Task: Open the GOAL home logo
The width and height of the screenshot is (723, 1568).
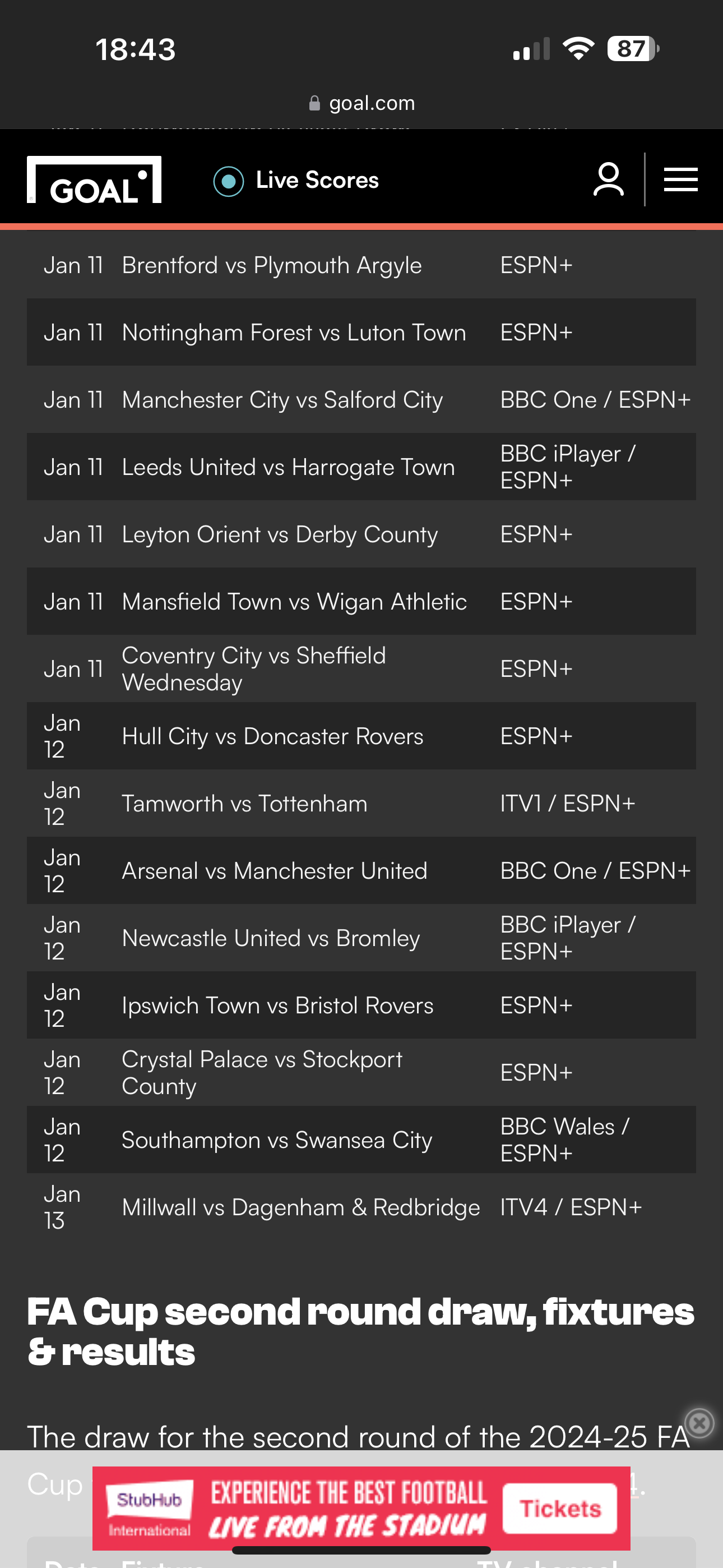Action: point(94,179)
